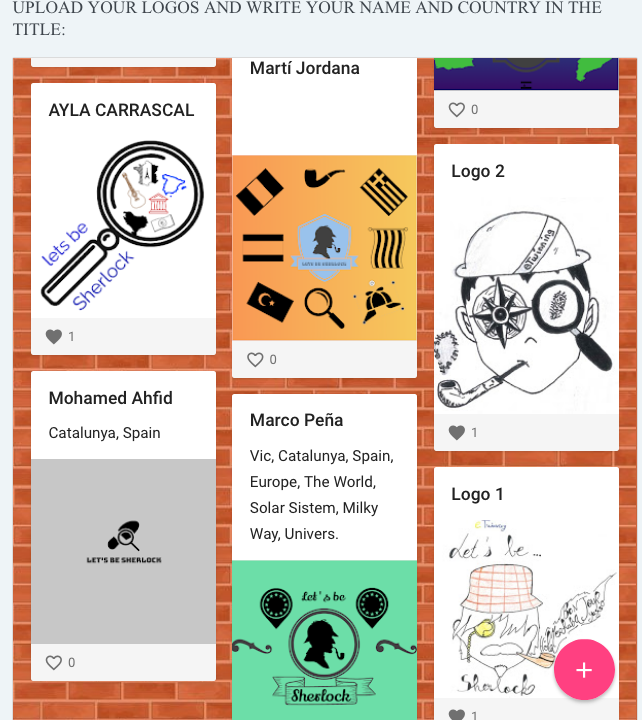This screenshot has height=720, width=642.
Task: Like Mohamed Ahfid's post
Action: click(54, 662)
